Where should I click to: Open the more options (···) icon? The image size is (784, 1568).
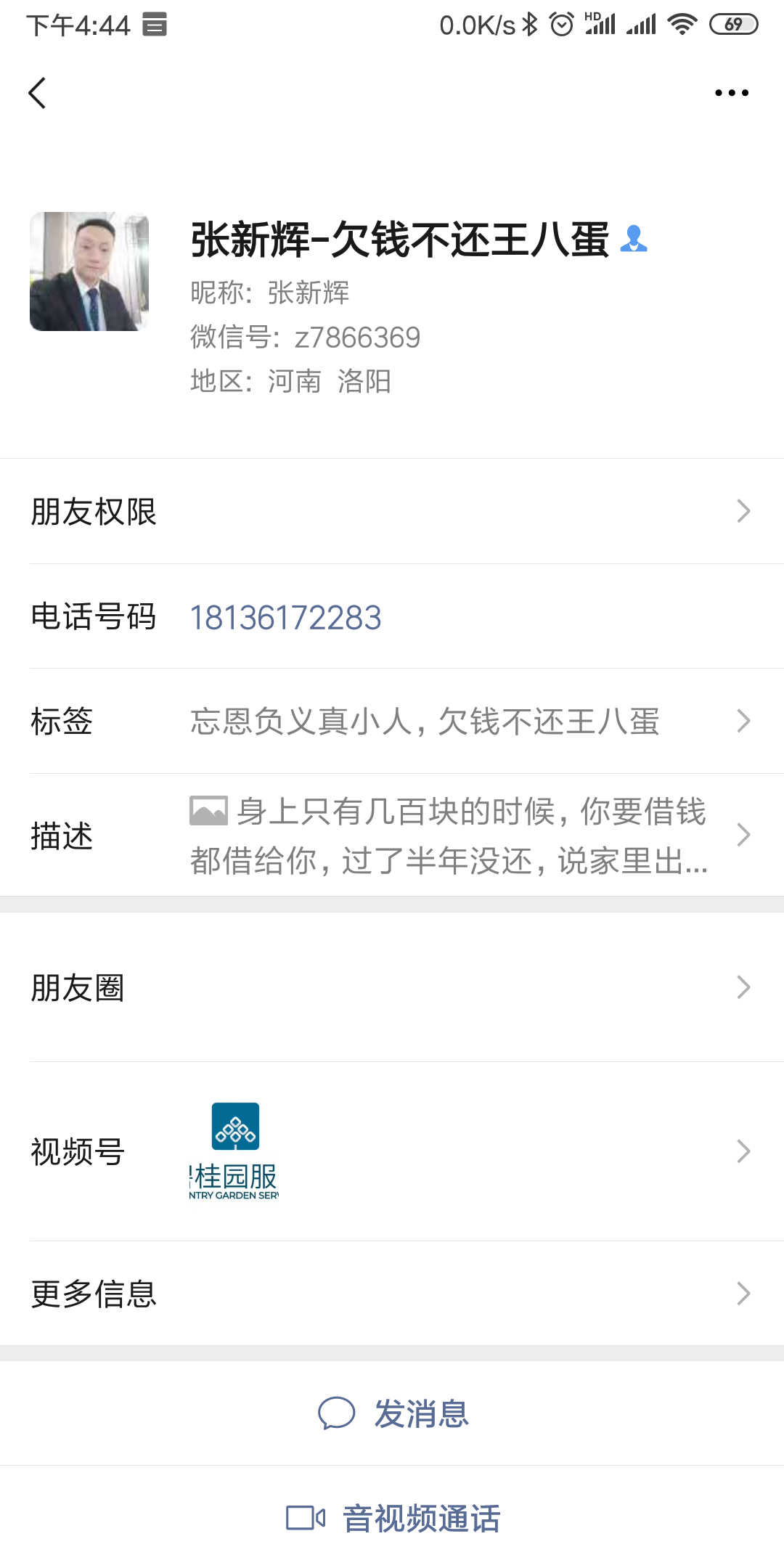[732, 93]
